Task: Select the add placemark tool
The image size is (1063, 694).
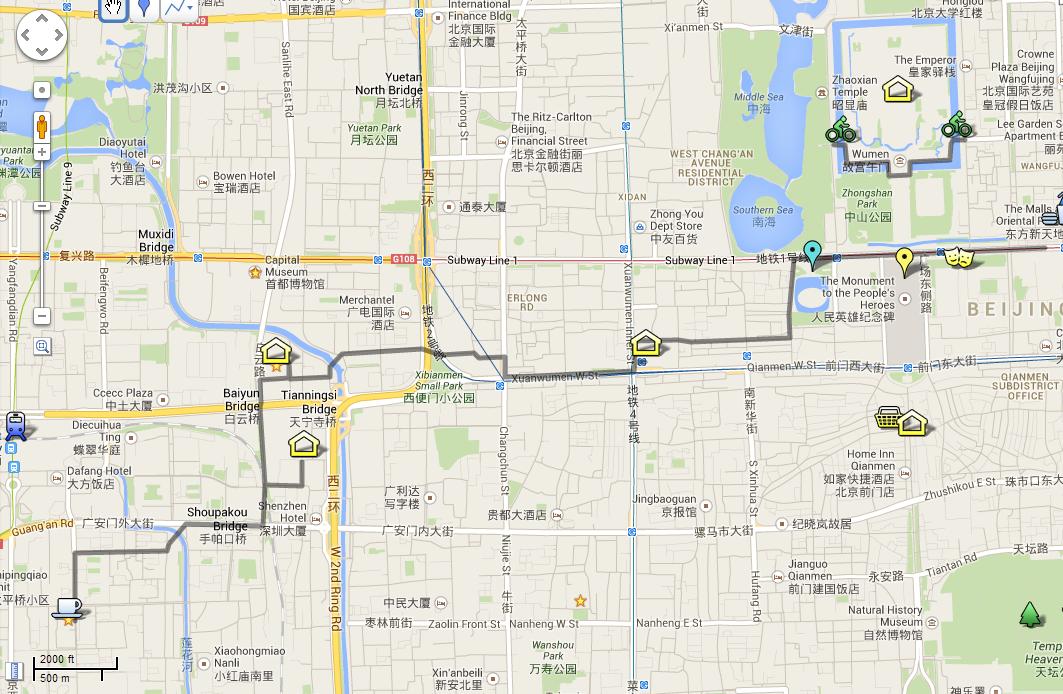Action: tap(144, 9)
